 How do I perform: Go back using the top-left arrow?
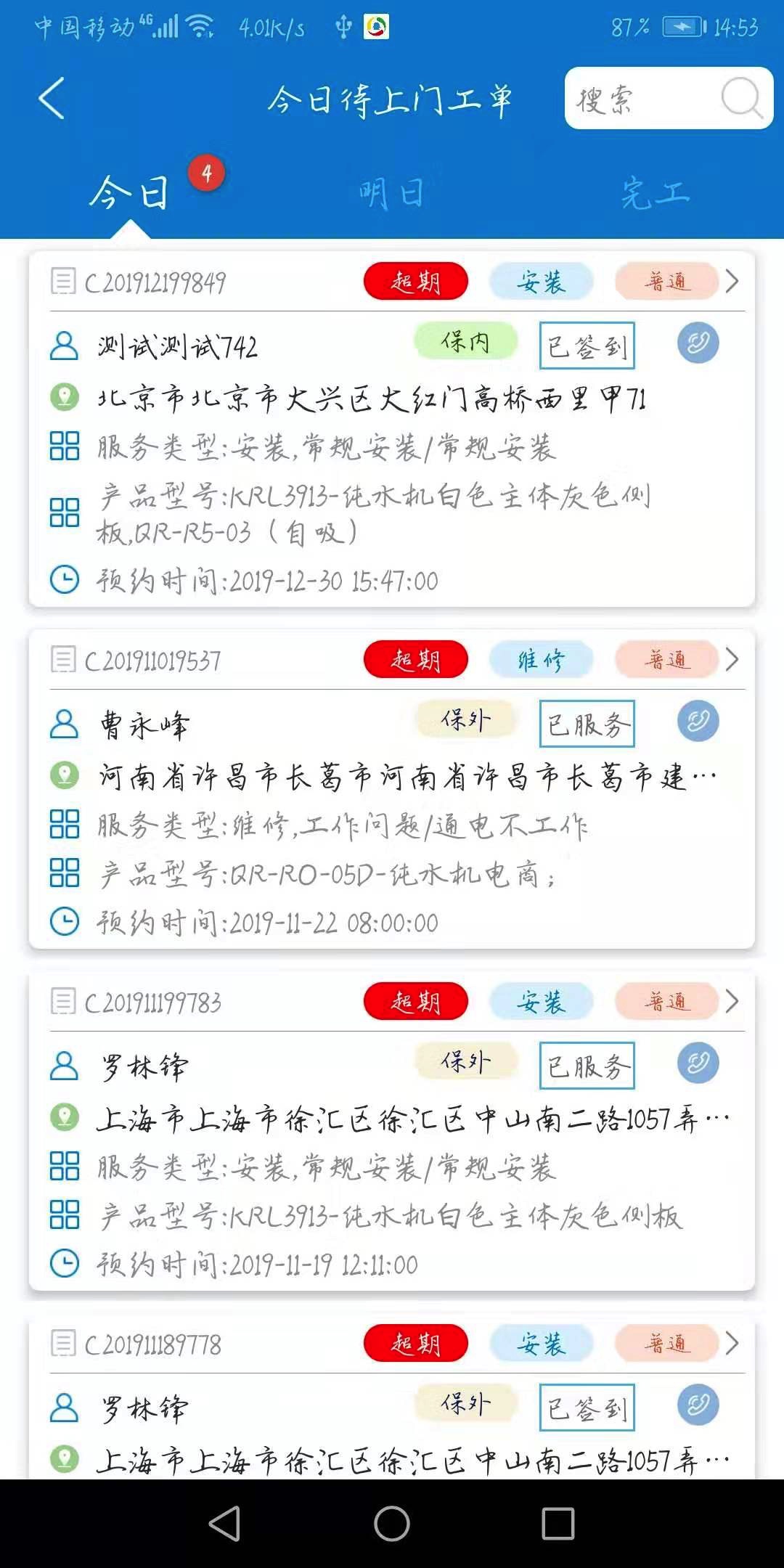pyautogui.click(x=52, y=98)
